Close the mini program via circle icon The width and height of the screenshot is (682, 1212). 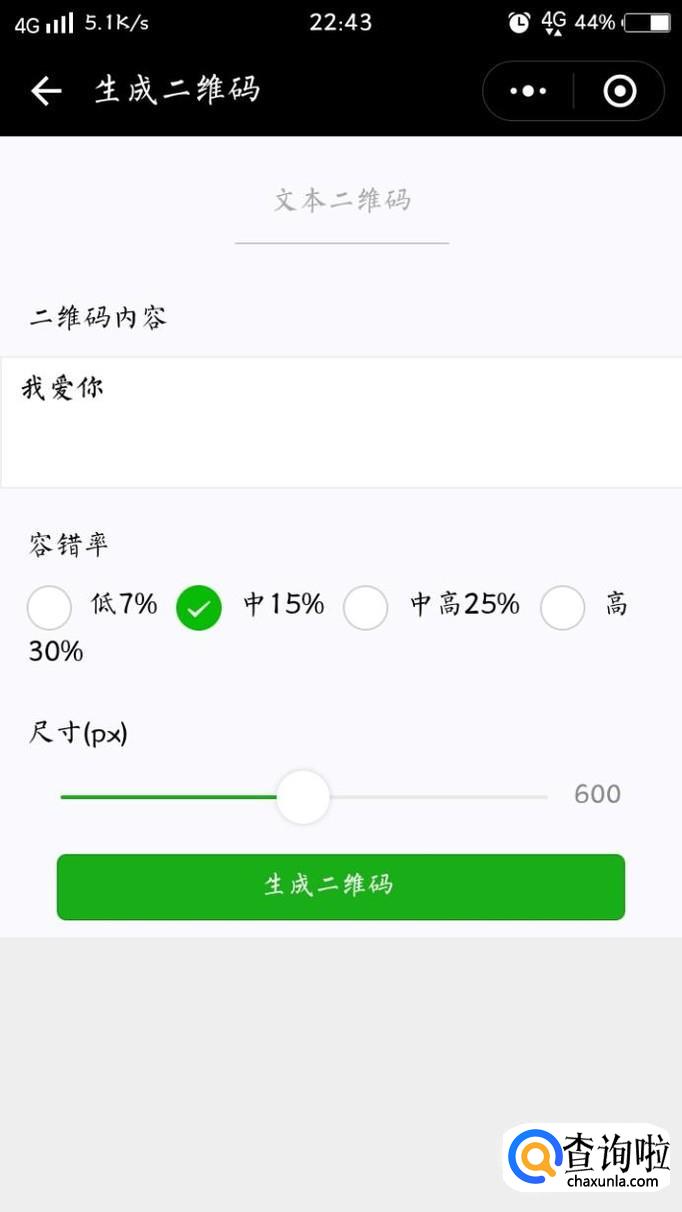pos(620,91)
